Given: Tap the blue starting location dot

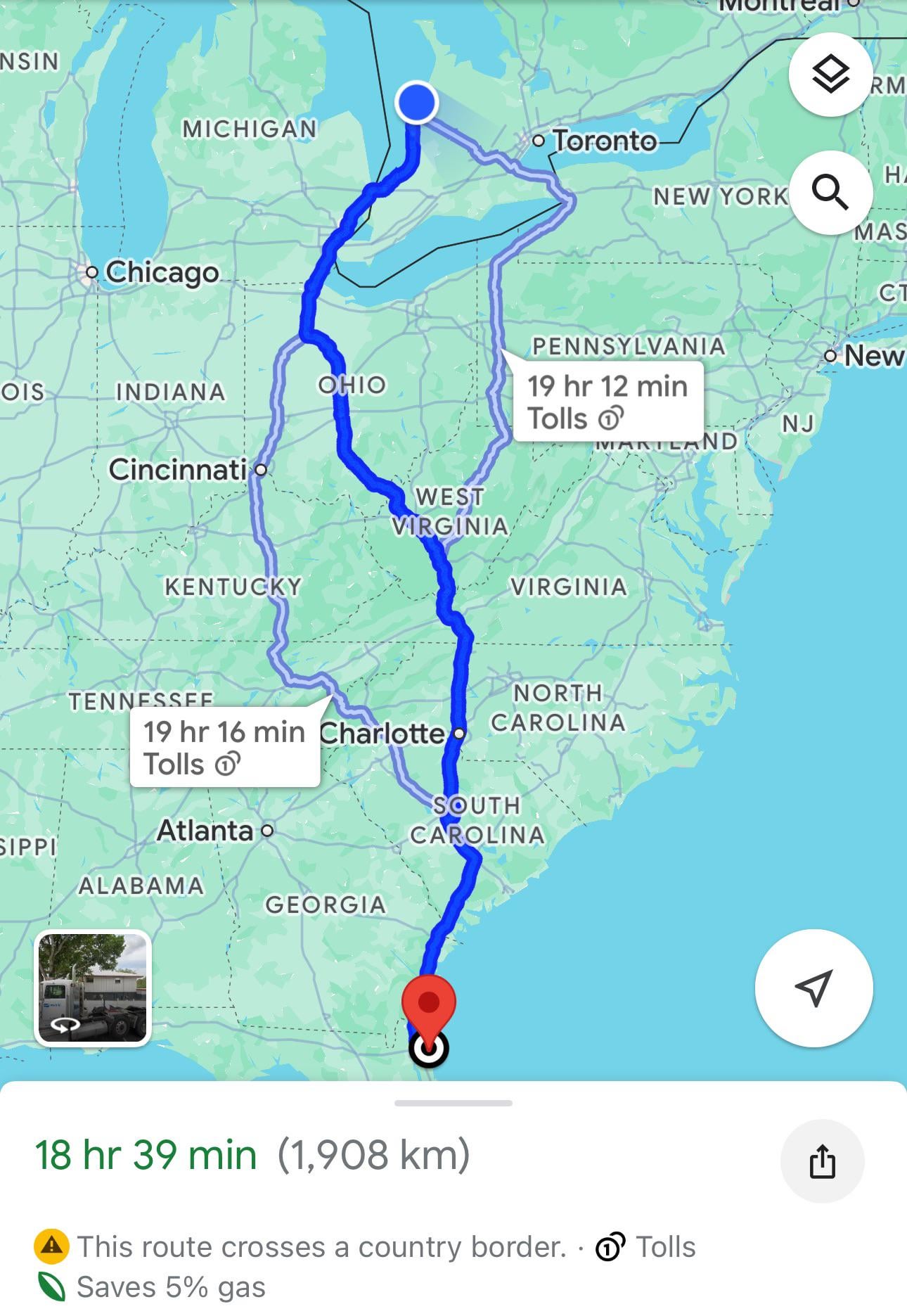Looking at the screenshot, I should point(417,103).
